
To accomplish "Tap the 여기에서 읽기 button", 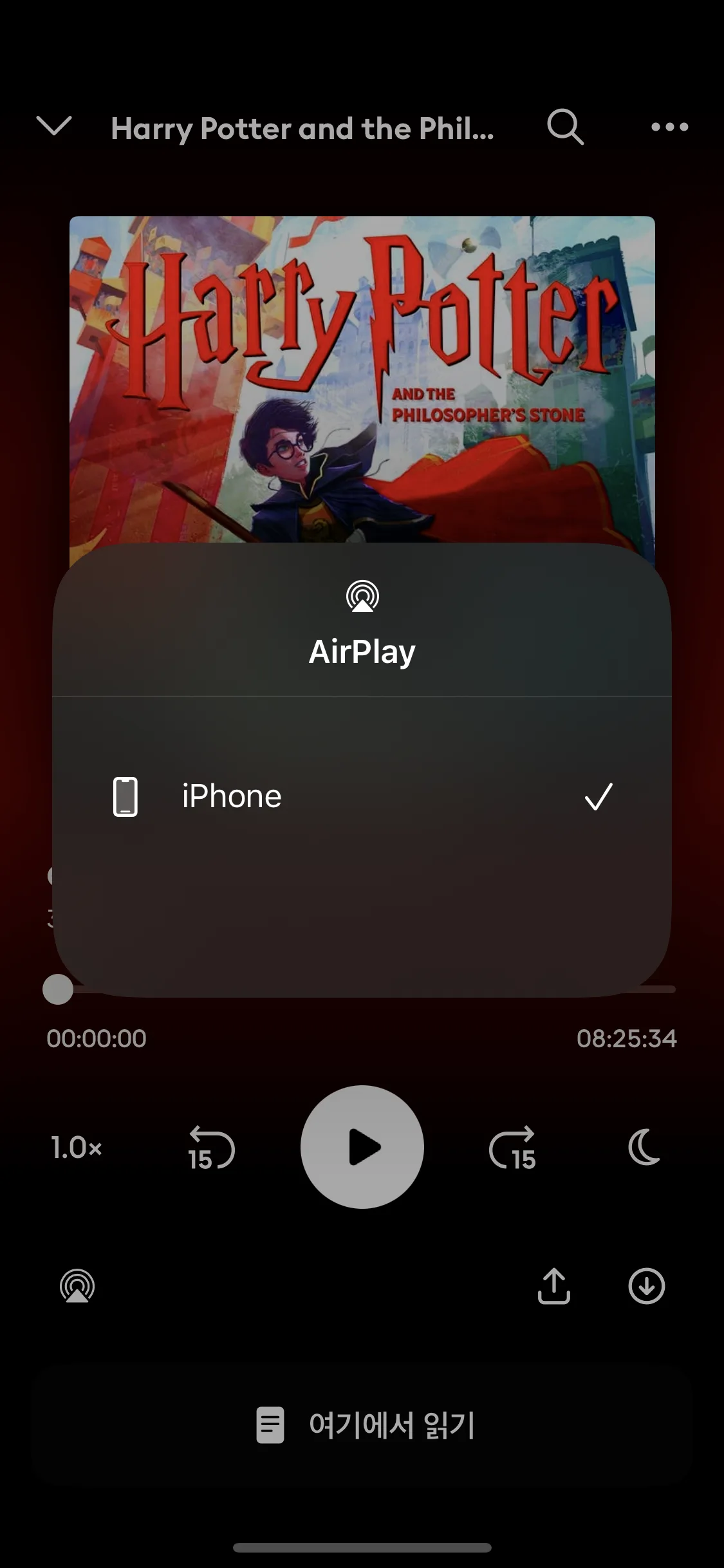I will (x=362, y=1425).
